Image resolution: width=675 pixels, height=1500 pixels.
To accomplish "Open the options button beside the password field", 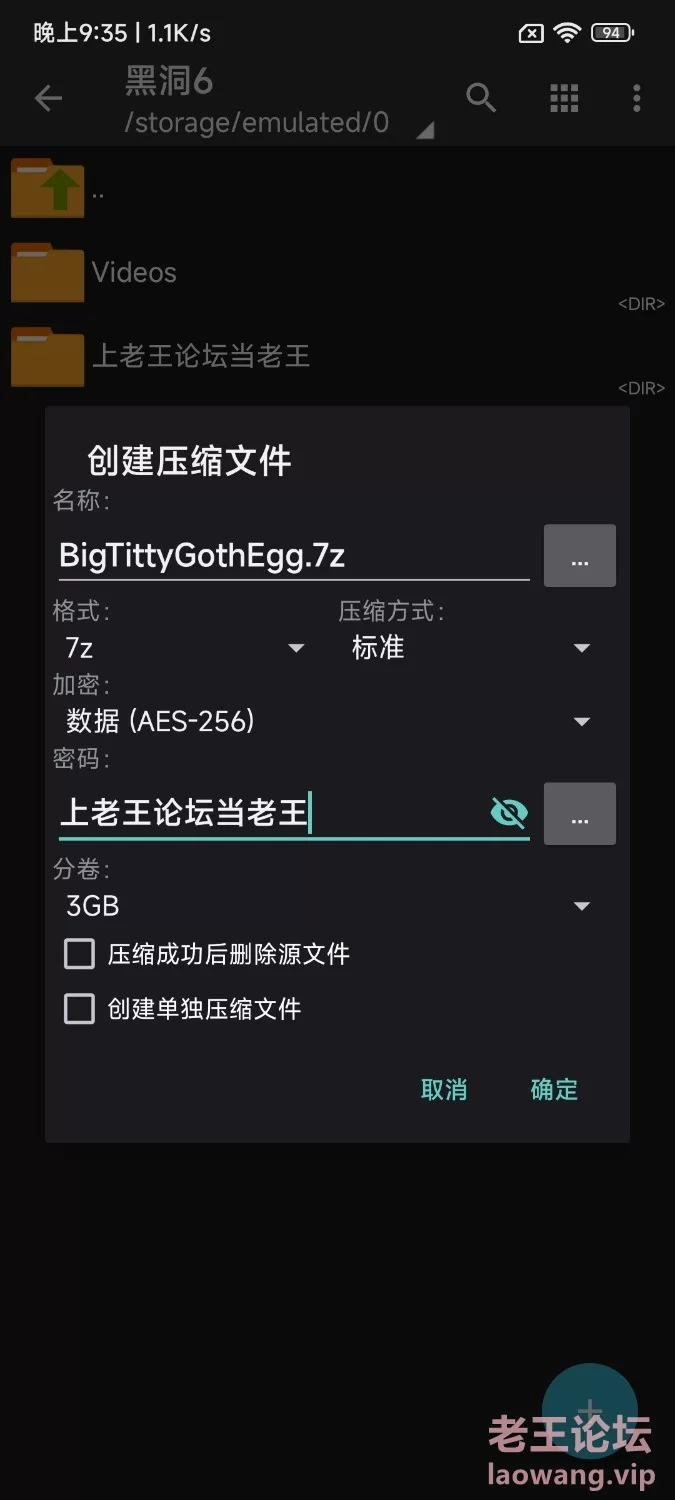I will (580, 814).
